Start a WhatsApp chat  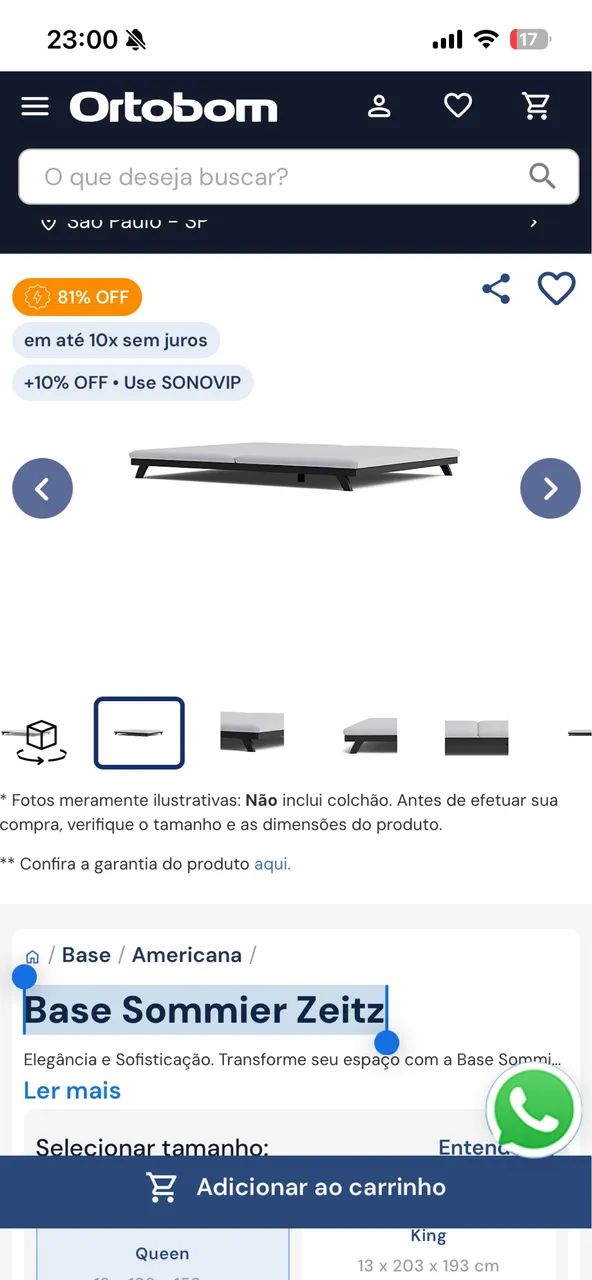(x=534, y=1110)
